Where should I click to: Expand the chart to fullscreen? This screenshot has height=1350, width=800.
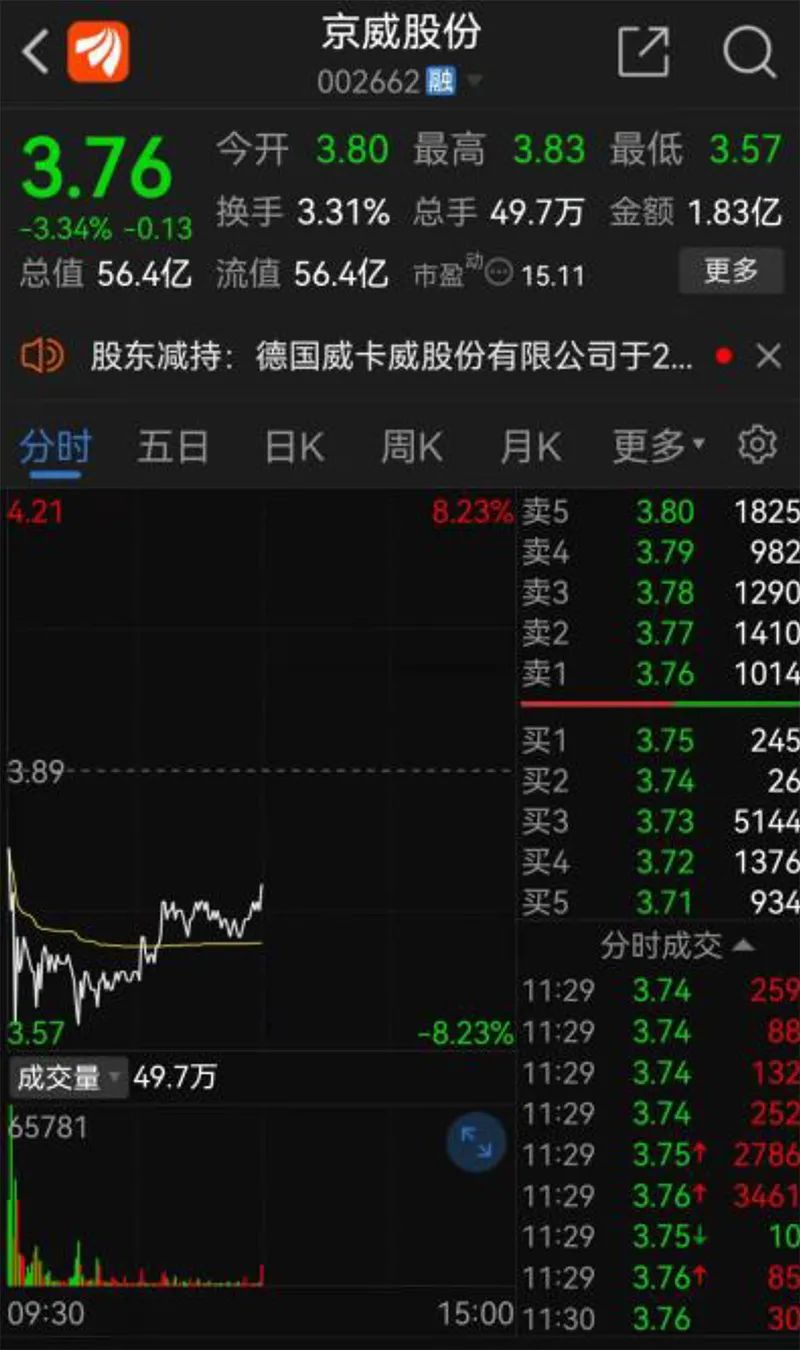point(476,1141)
